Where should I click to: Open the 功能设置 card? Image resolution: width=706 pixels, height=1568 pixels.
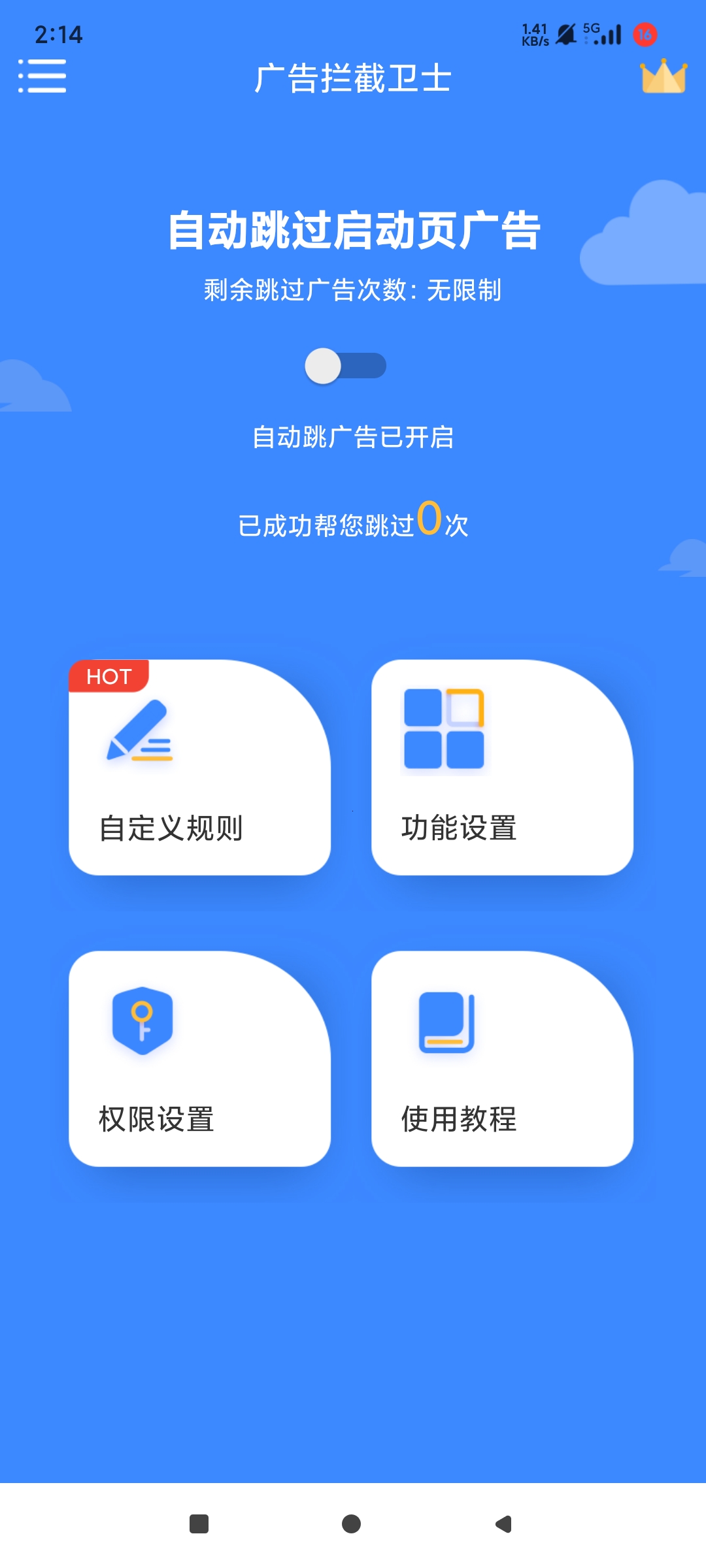tap(502, 768)
